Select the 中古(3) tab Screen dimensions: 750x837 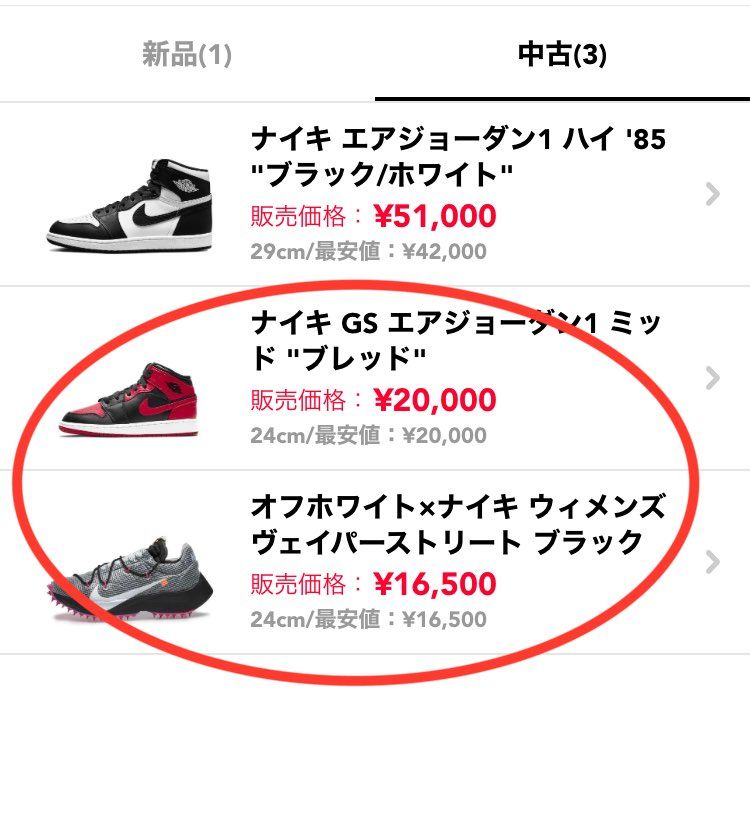562,55
